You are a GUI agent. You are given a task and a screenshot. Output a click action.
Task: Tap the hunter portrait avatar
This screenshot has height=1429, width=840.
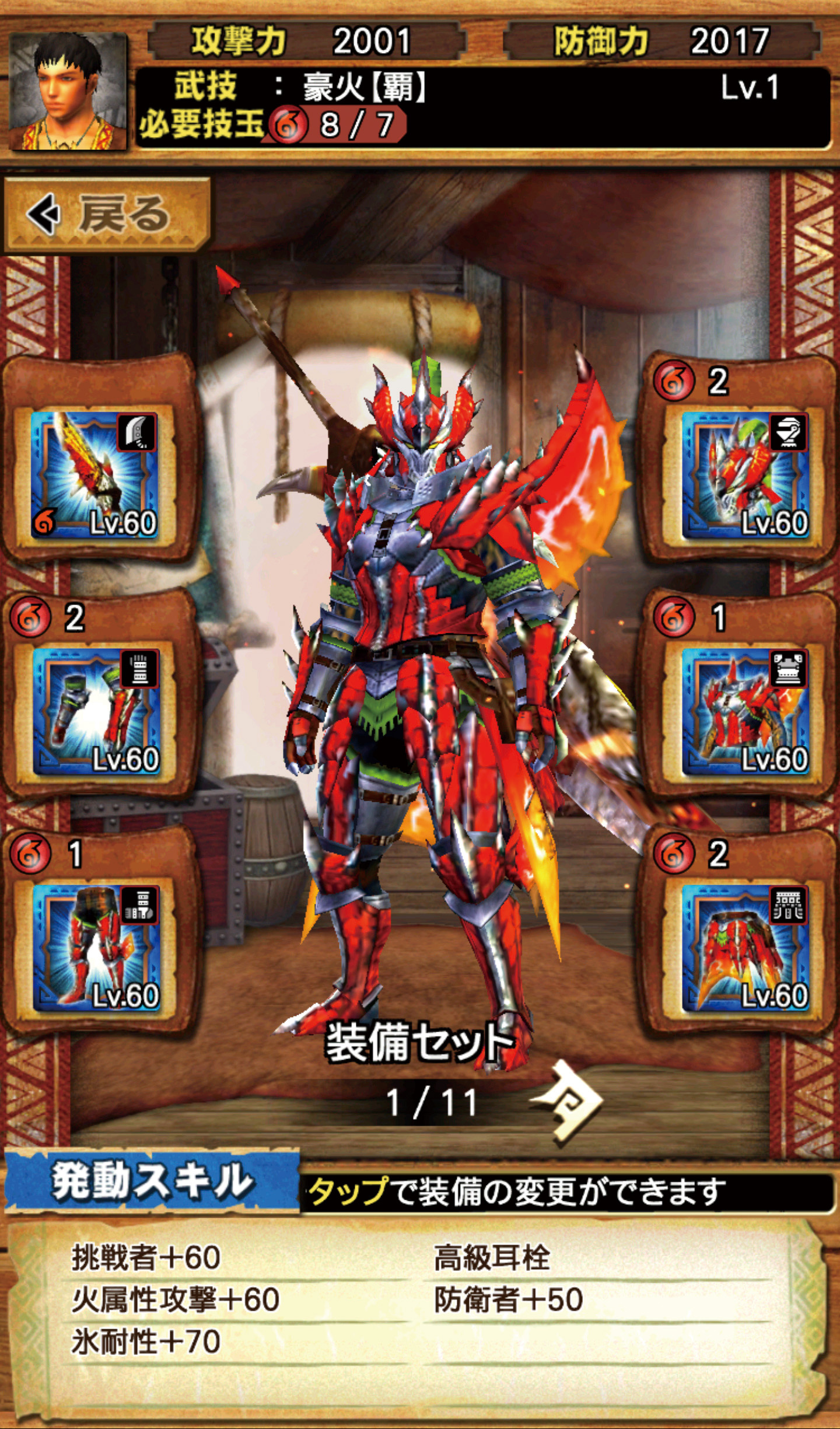point(68,92)
